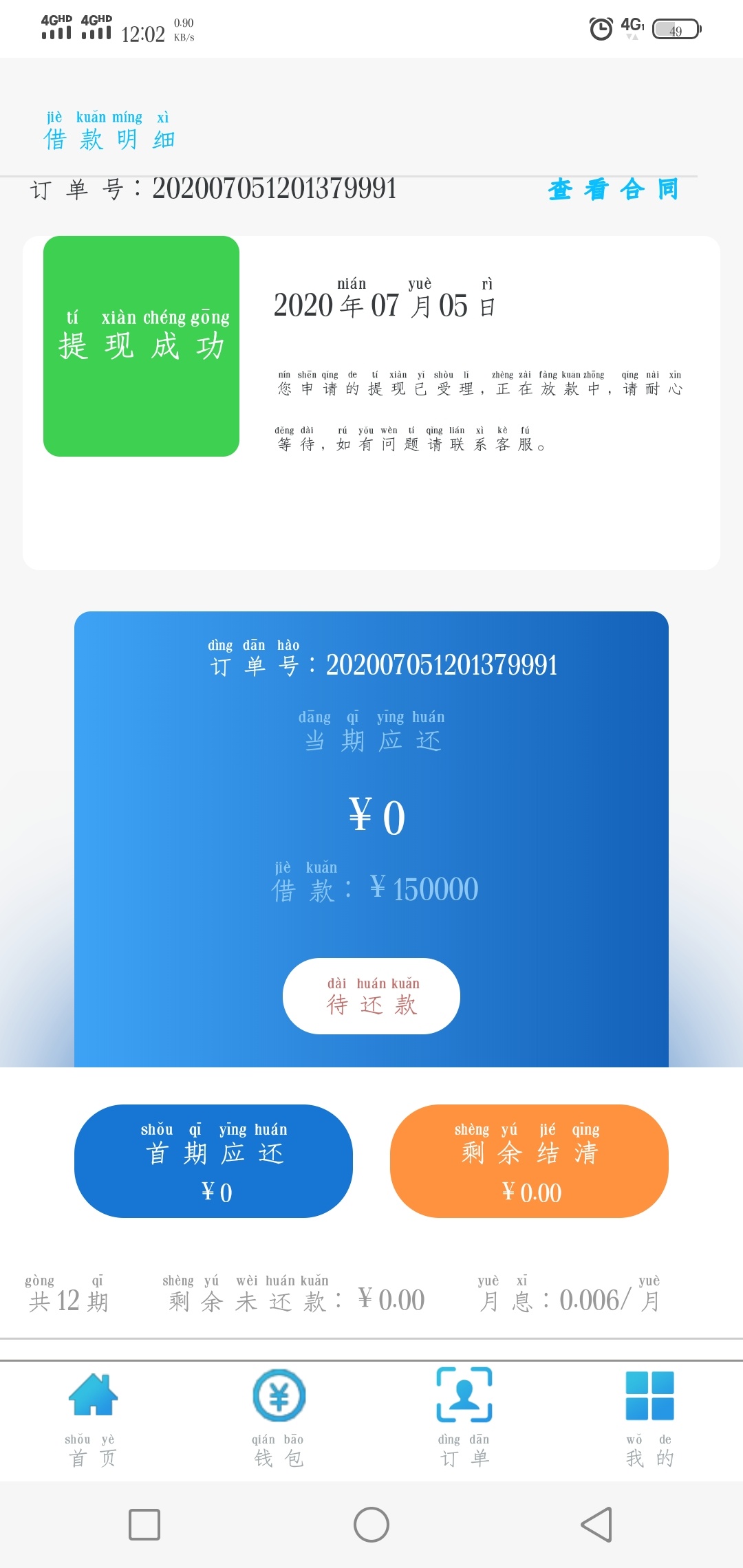The width and height of the screenshot is (743, 1568).
Task: Open the 查看合同 contract link
Action: click(613, 188)
